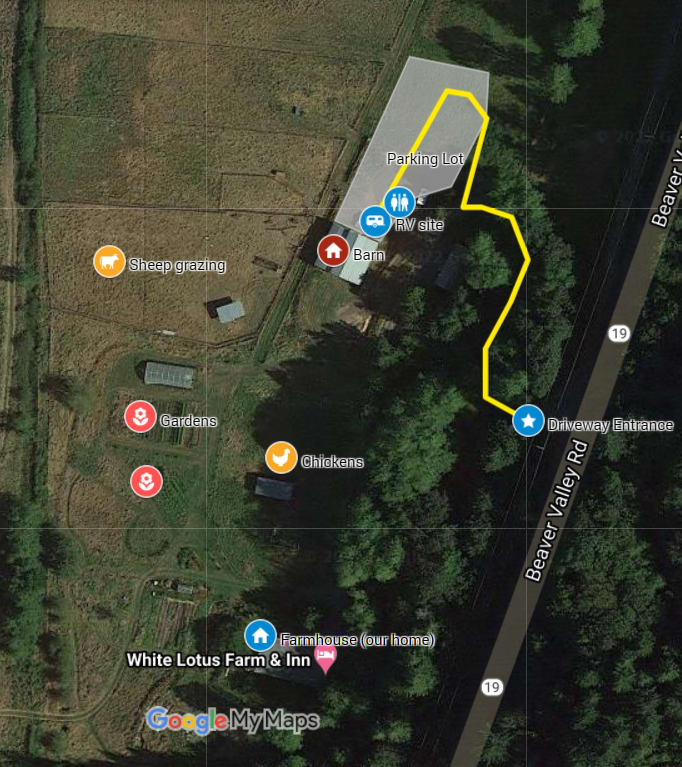Tap the Barn marker
The height and width of the screenshot is (767, 682).
tap(333, 250)
